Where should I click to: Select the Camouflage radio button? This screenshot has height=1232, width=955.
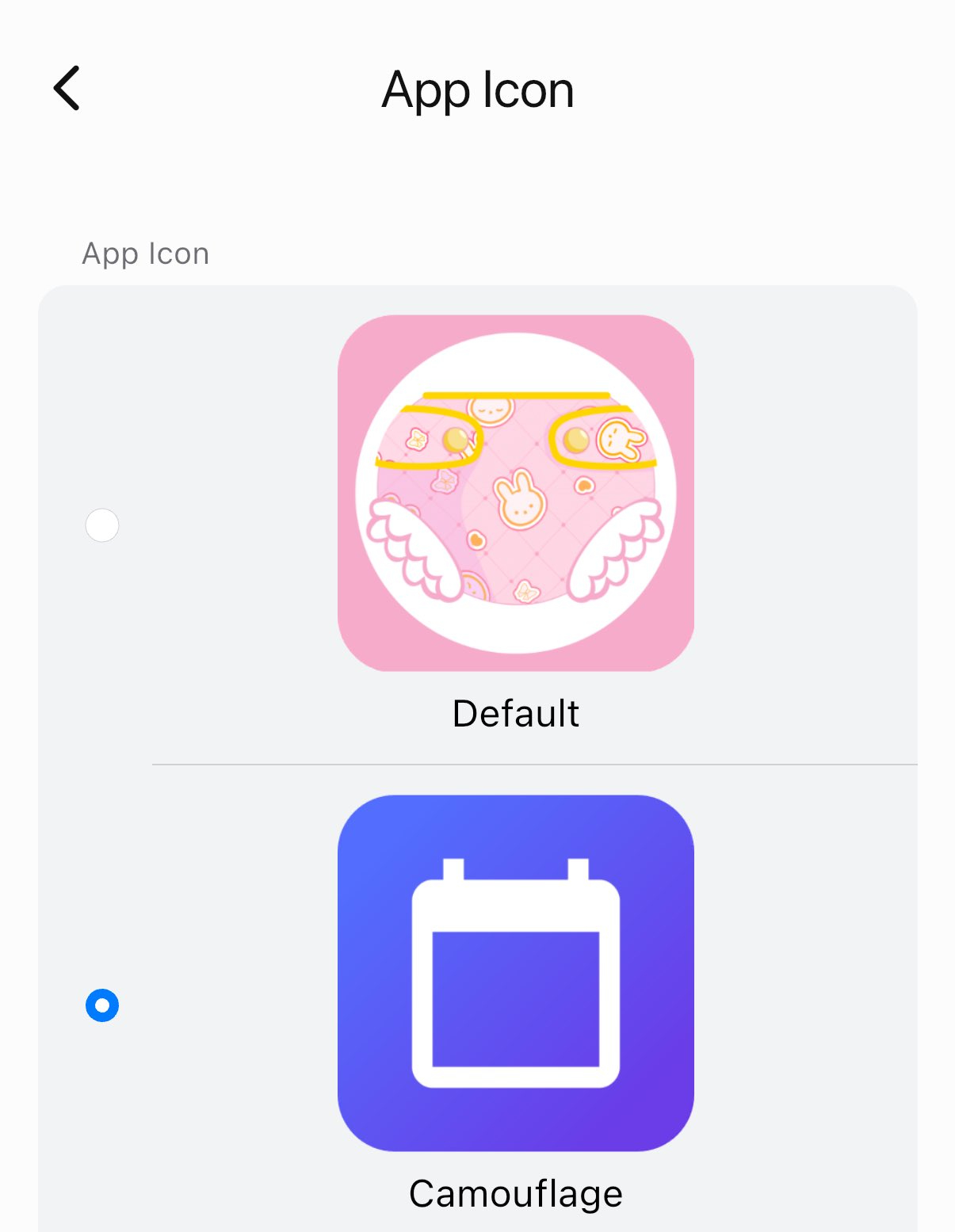pyautogui.click(x=102, y=1005)
